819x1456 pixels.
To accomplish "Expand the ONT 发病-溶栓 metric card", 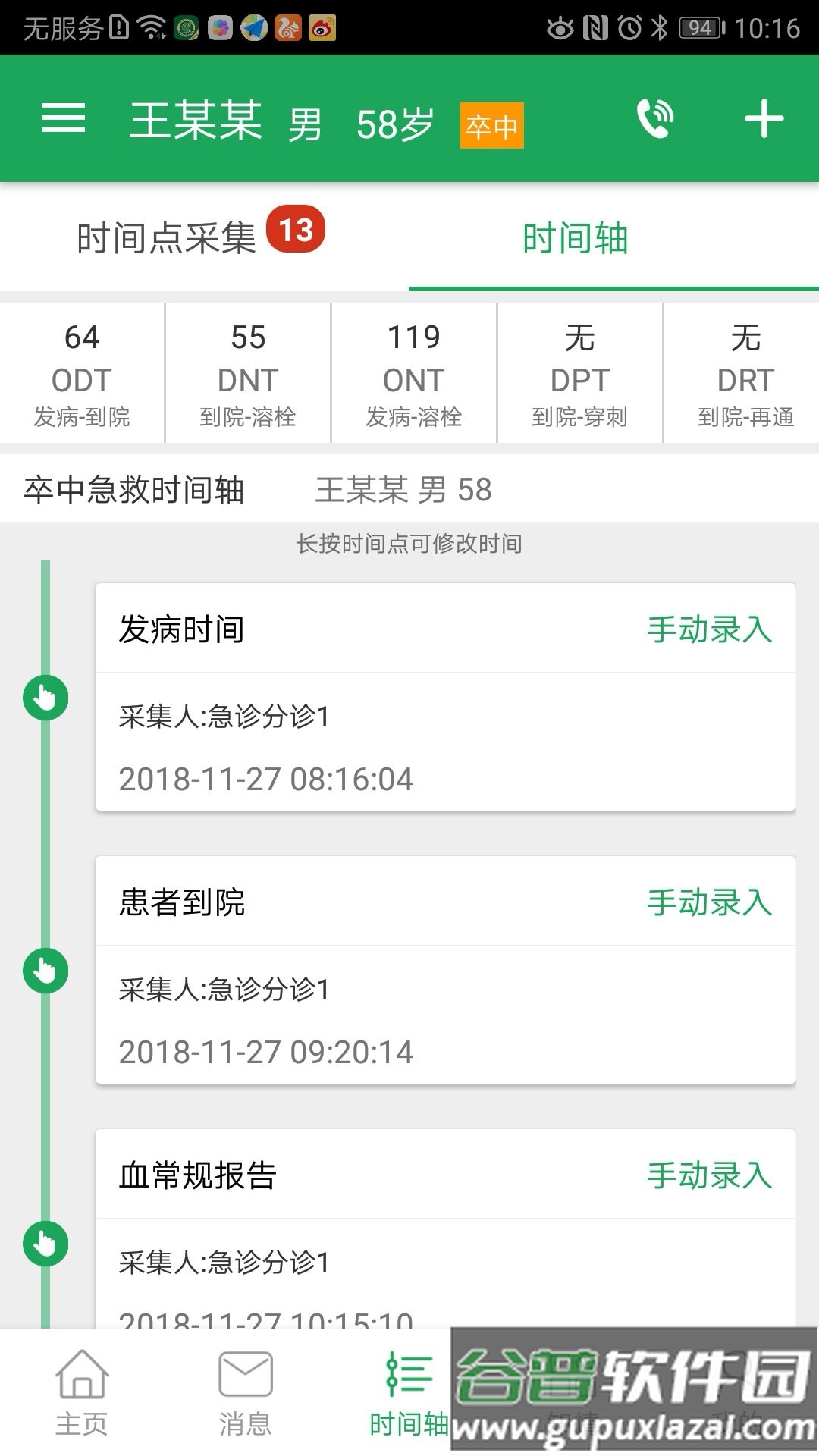I will coord(412,372).
